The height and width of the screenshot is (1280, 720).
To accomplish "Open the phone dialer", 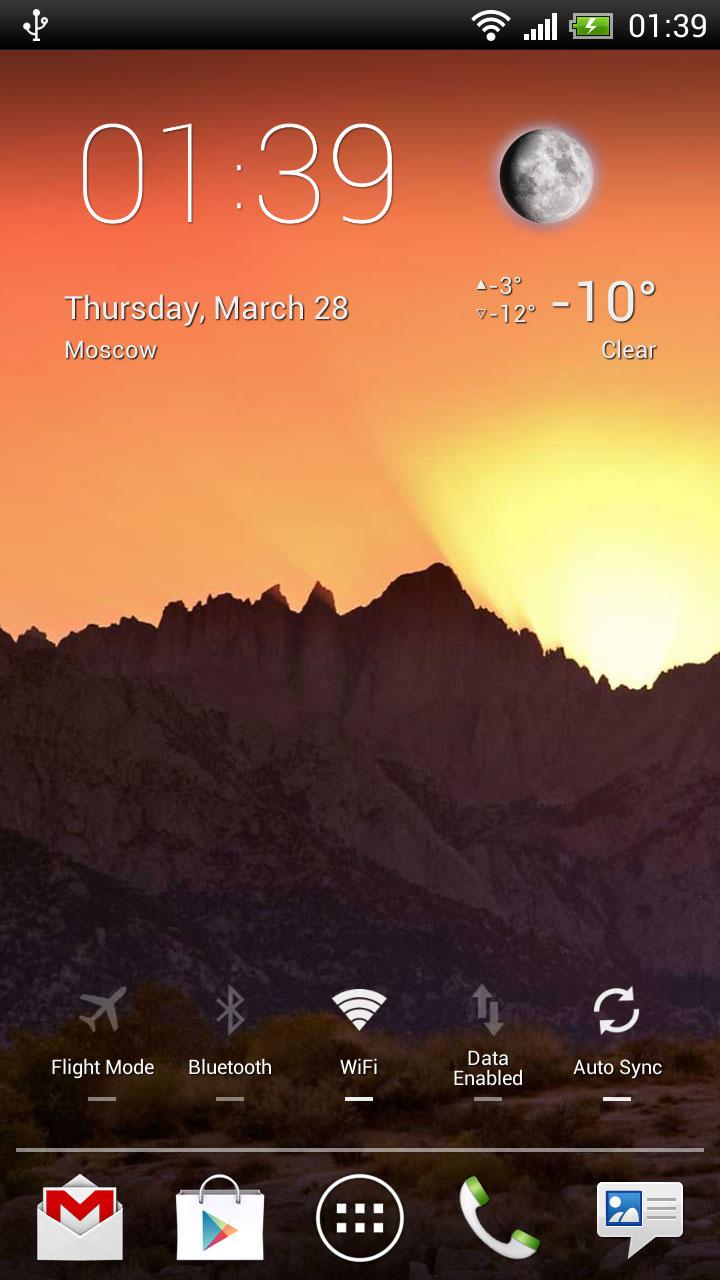I will tap(498, 1217).
